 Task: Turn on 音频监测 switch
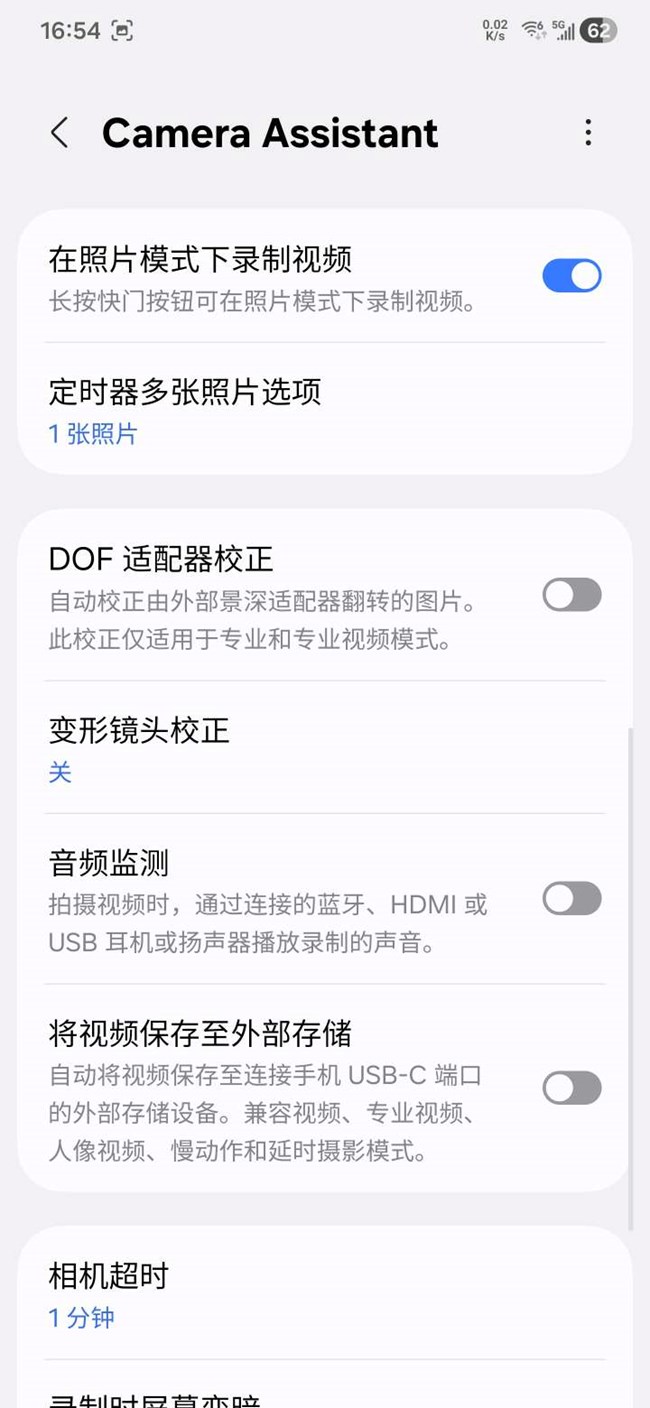571,899
